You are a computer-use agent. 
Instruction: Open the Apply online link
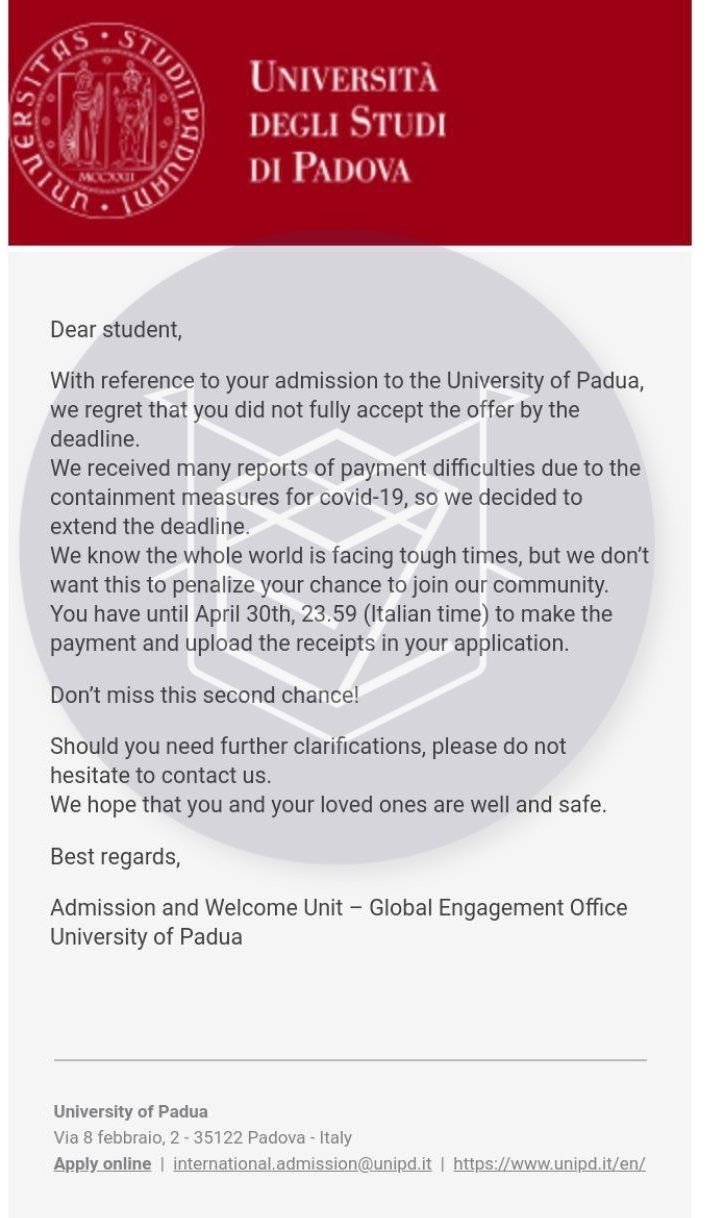click(102, 1164)
